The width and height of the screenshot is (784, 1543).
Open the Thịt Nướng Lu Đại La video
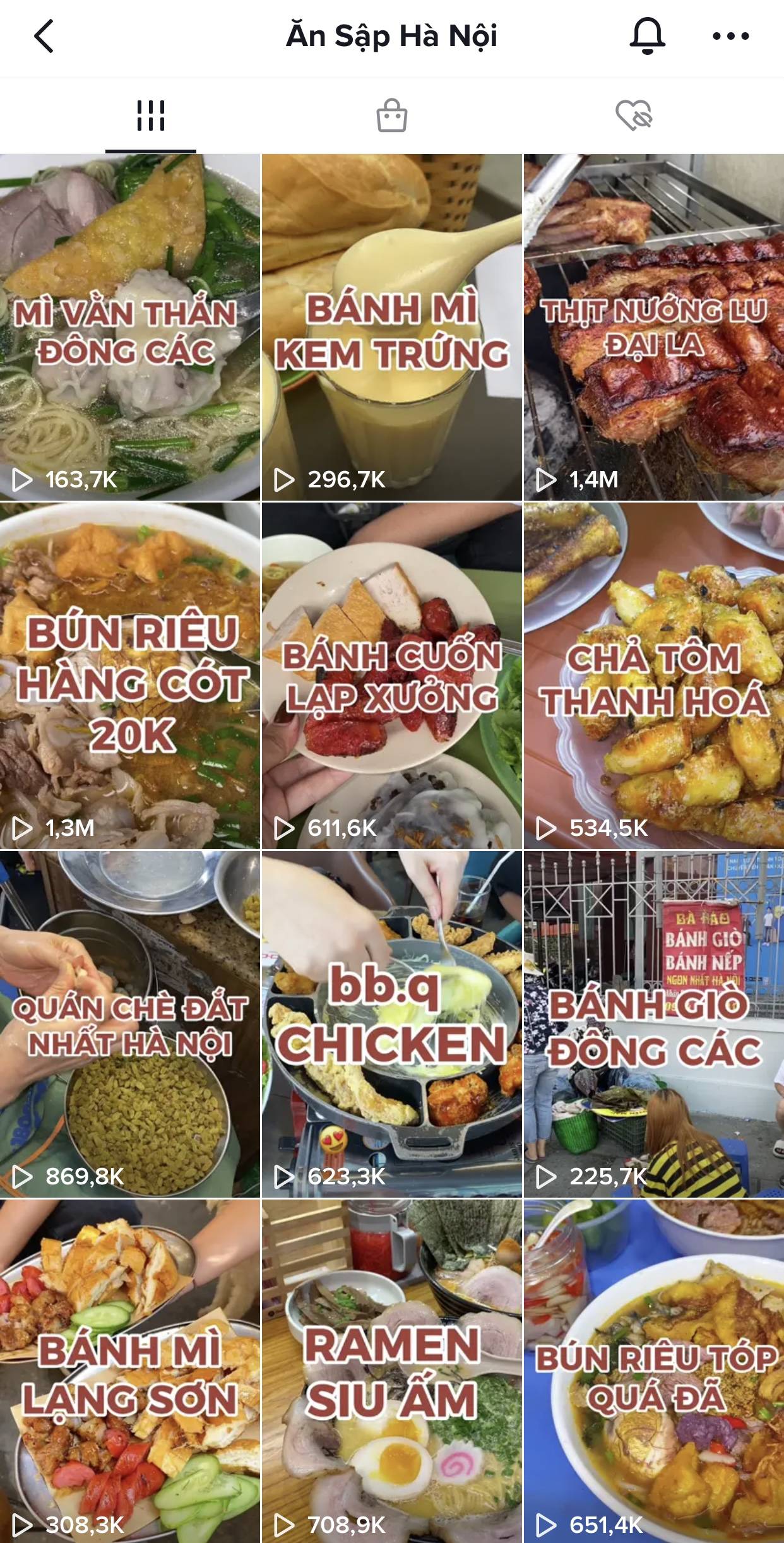pos(654,328)
